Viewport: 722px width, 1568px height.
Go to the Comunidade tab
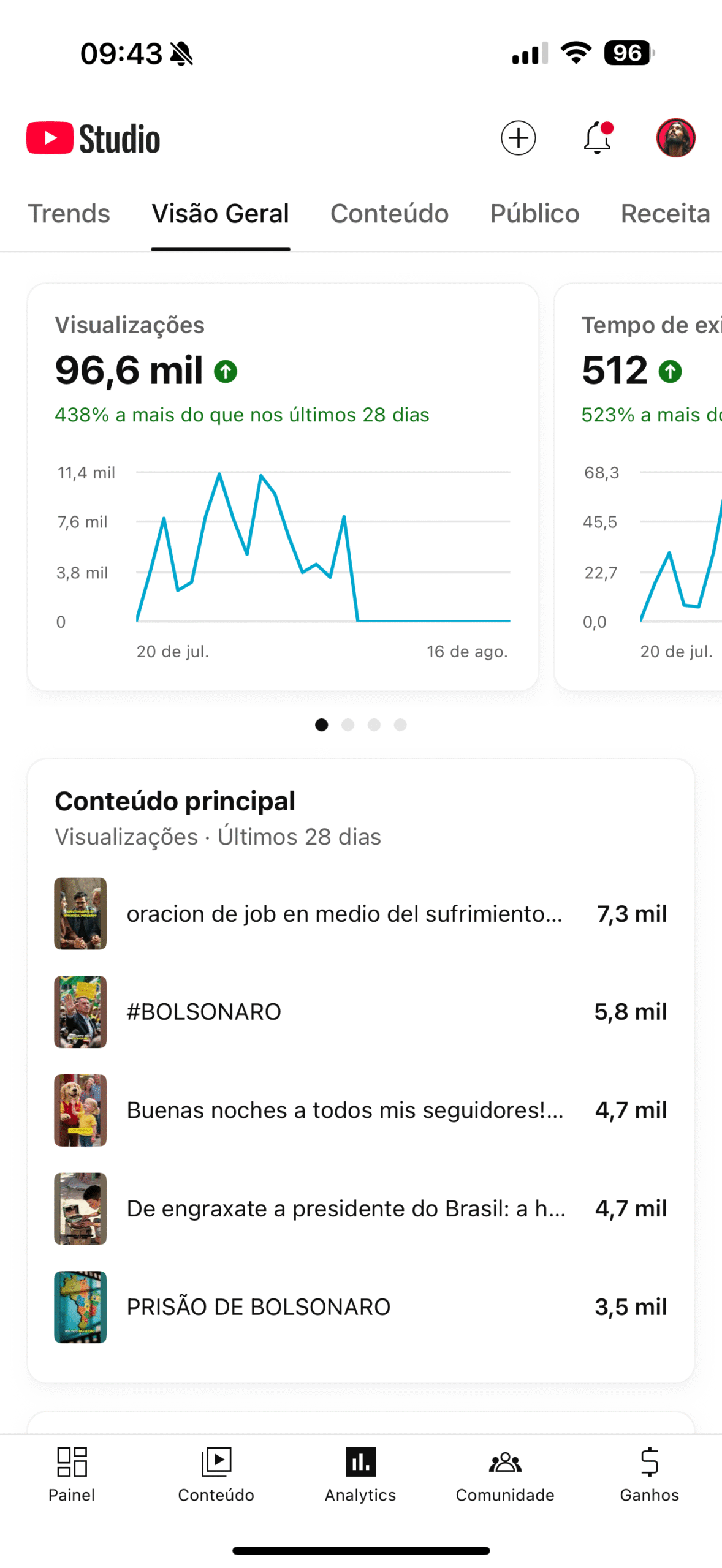tap(505, 1475)
